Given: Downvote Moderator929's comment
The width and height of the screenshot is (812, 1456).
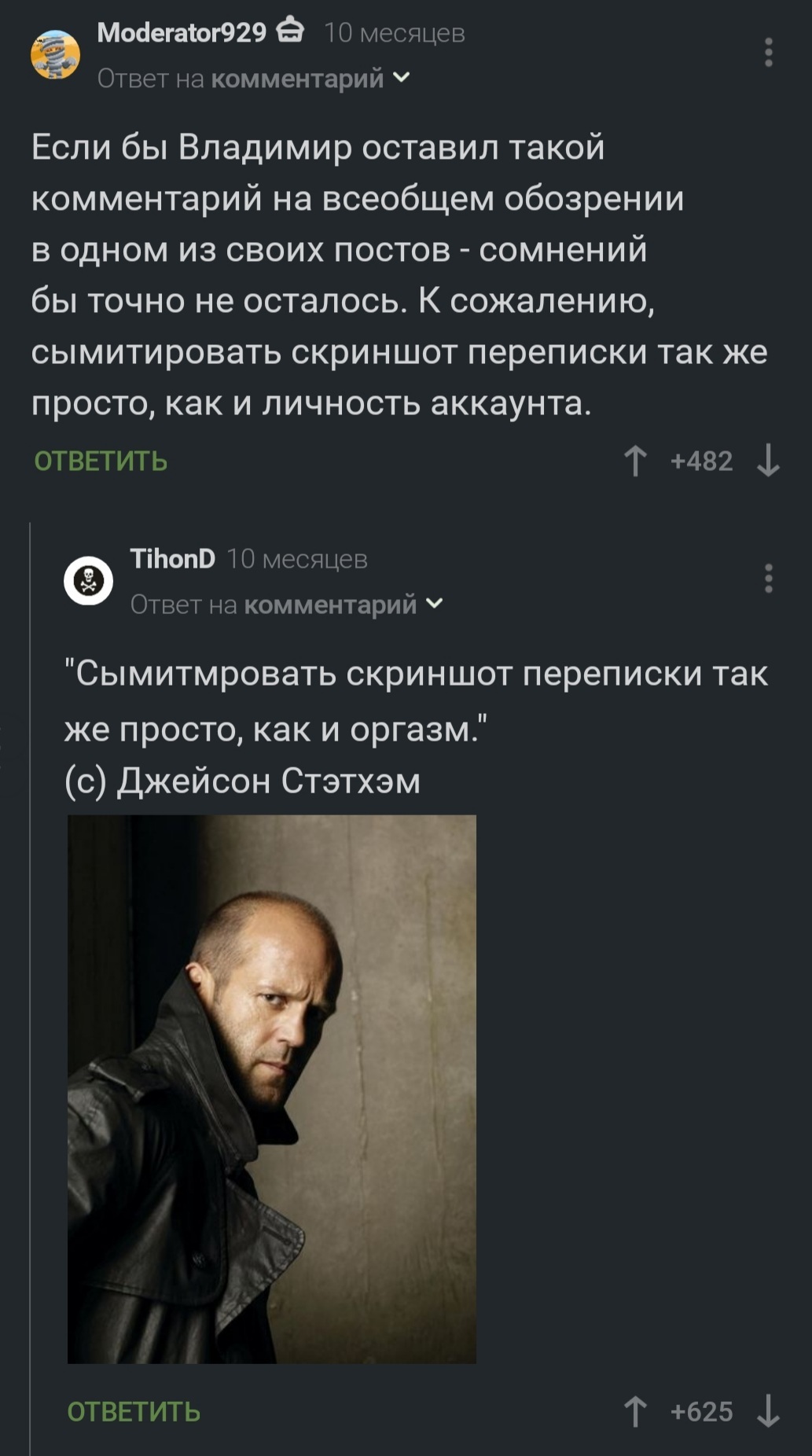Looking at the screenshot, I should click(x=768, y=461).
